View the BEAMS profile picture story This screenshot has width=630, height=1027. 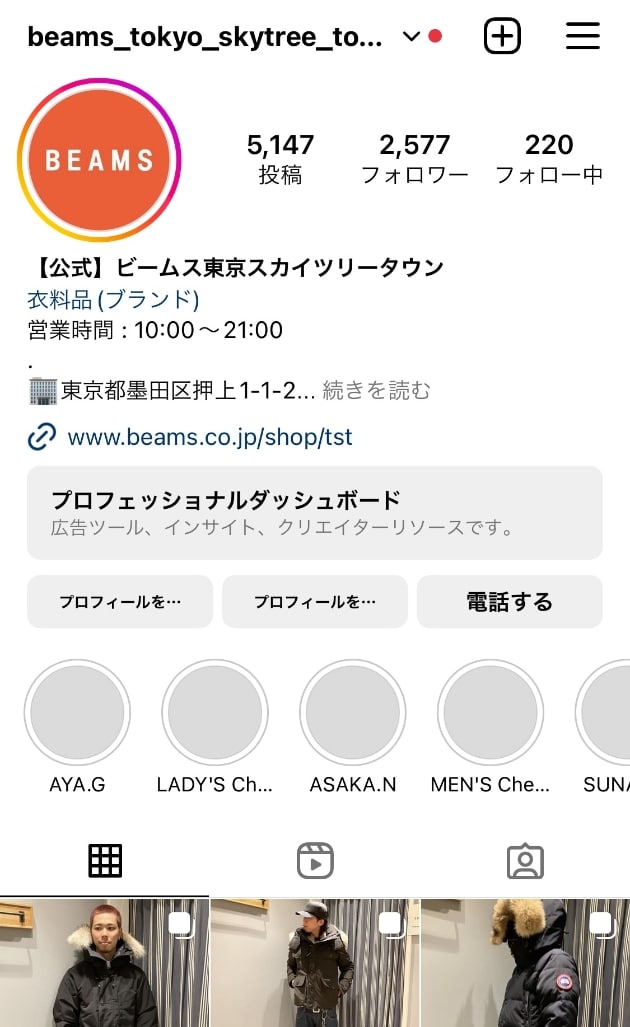tap(99, 160)
